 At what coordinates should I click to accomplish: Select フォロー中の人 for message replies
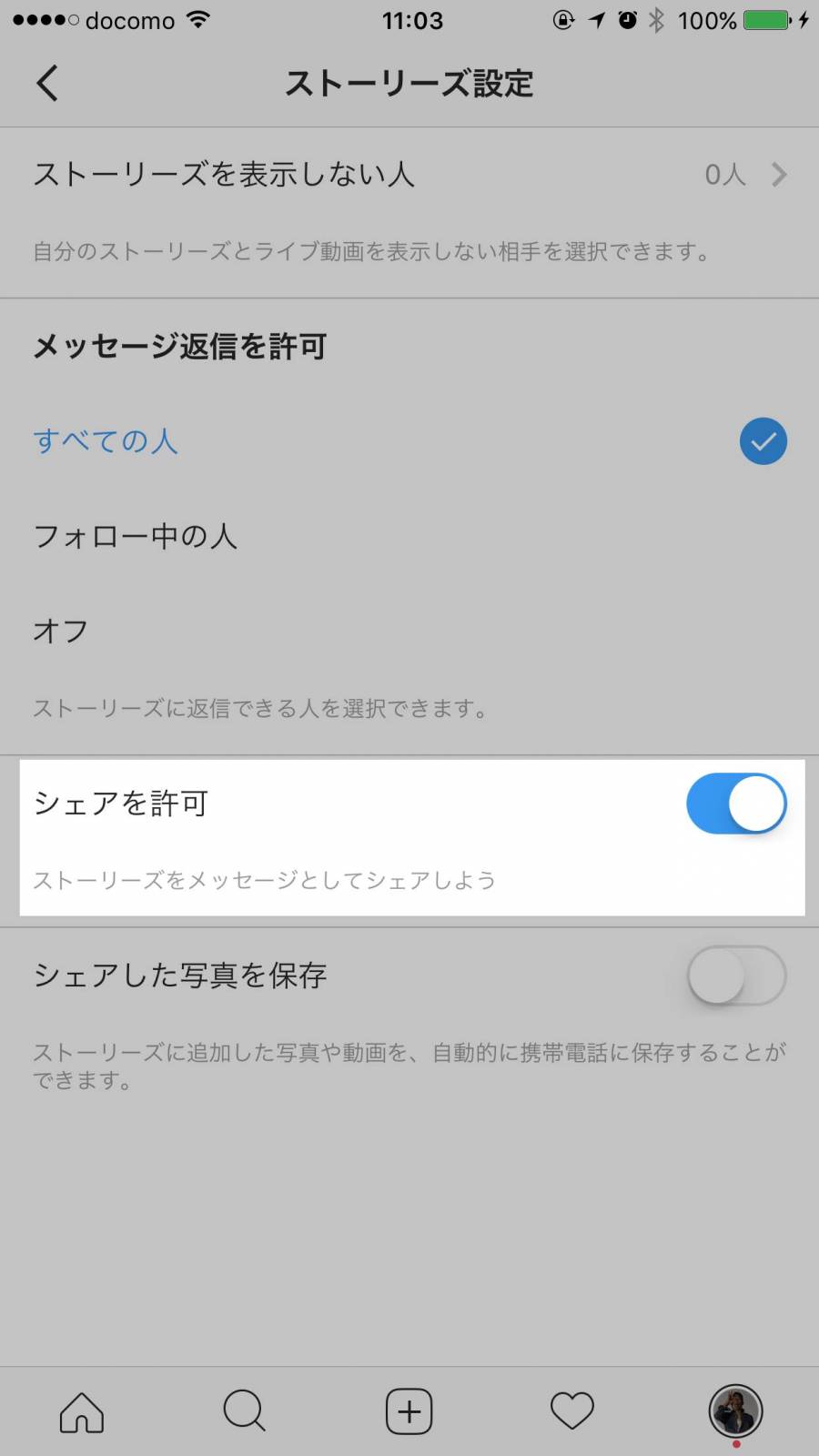tap(409, 536)
